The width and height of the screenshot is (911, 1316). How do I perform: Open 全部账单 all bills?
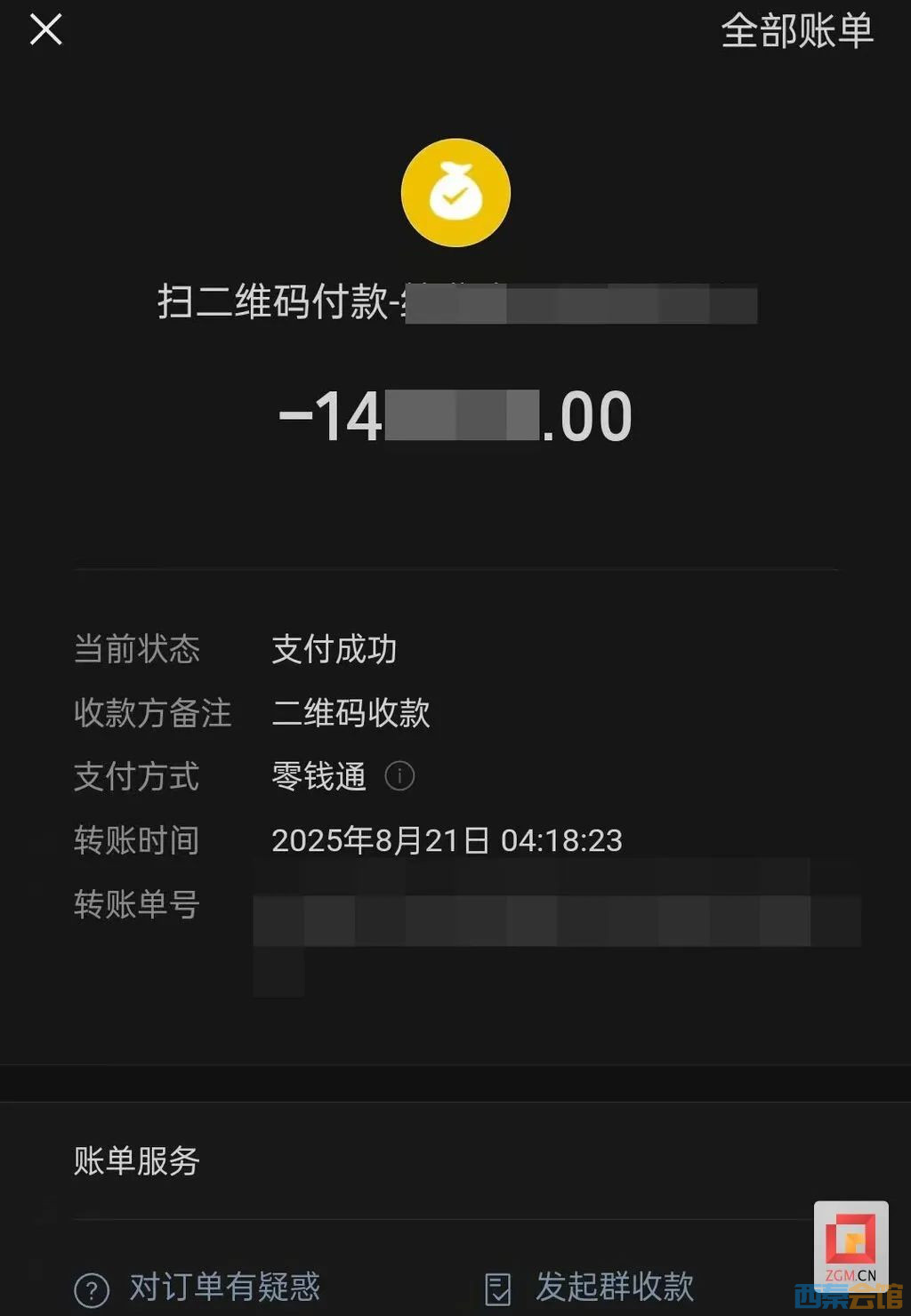click(x=796, y=31)
